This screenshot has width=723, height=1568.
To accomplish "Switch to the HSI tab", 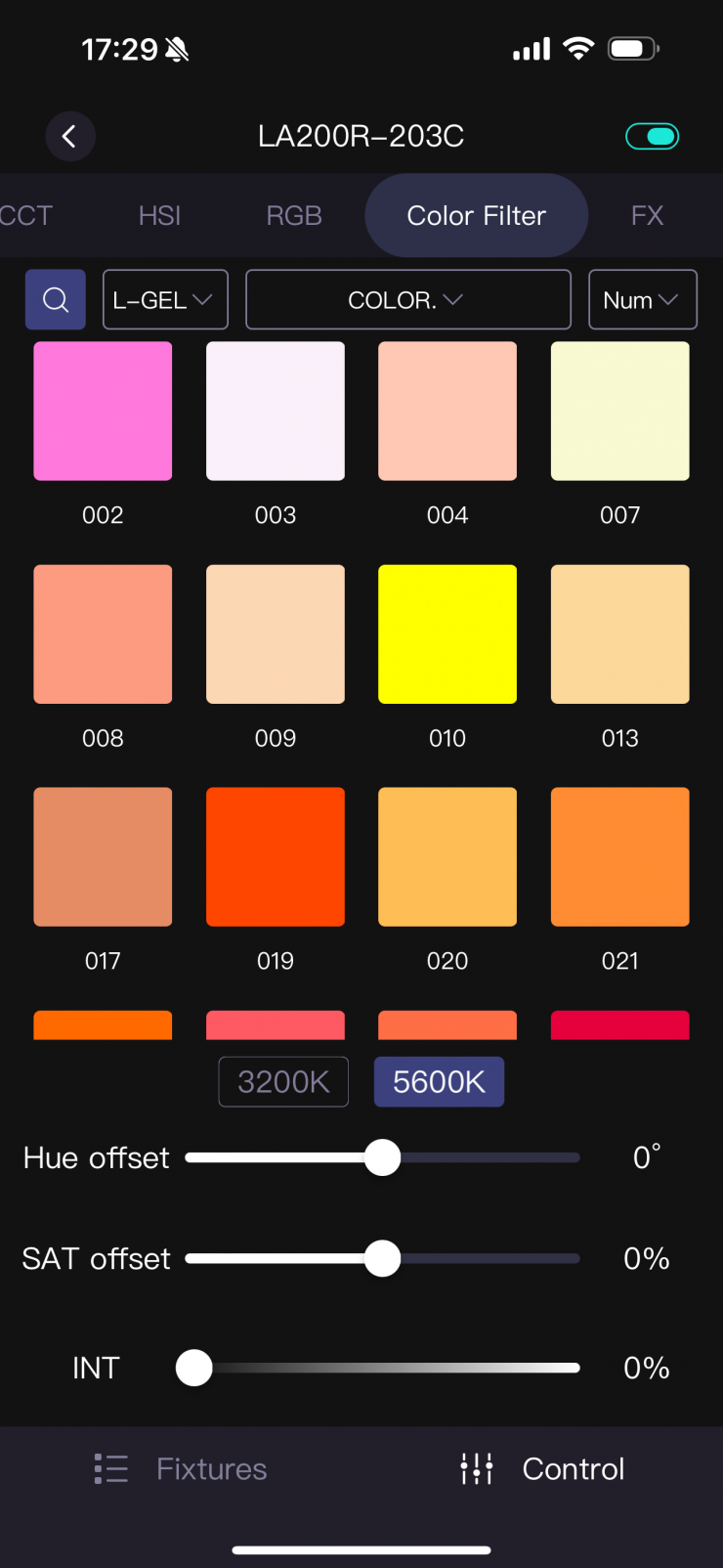I will point(159,215).
